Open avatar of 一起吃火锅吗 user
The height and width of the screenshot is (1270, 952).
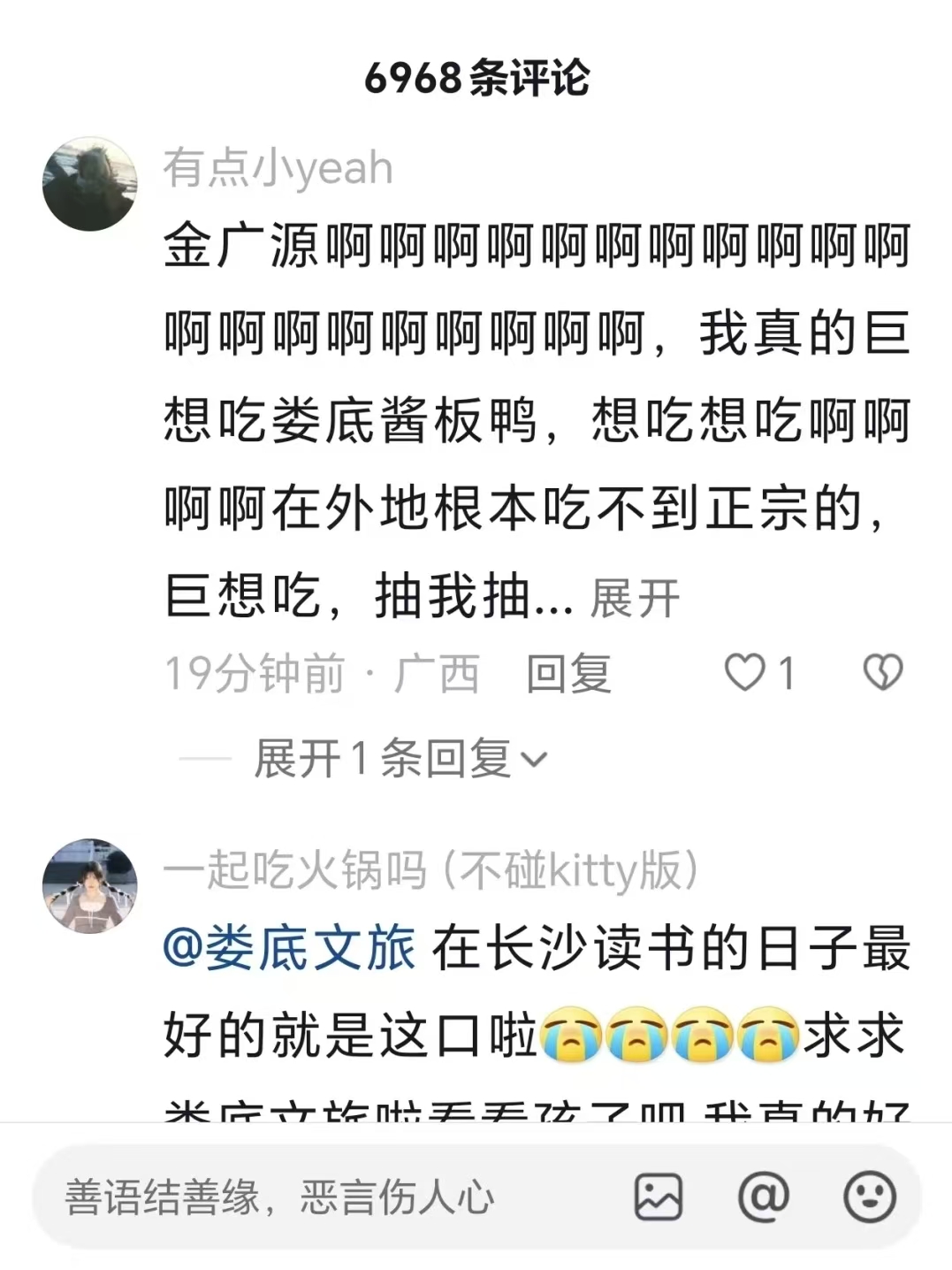point(89,885)
